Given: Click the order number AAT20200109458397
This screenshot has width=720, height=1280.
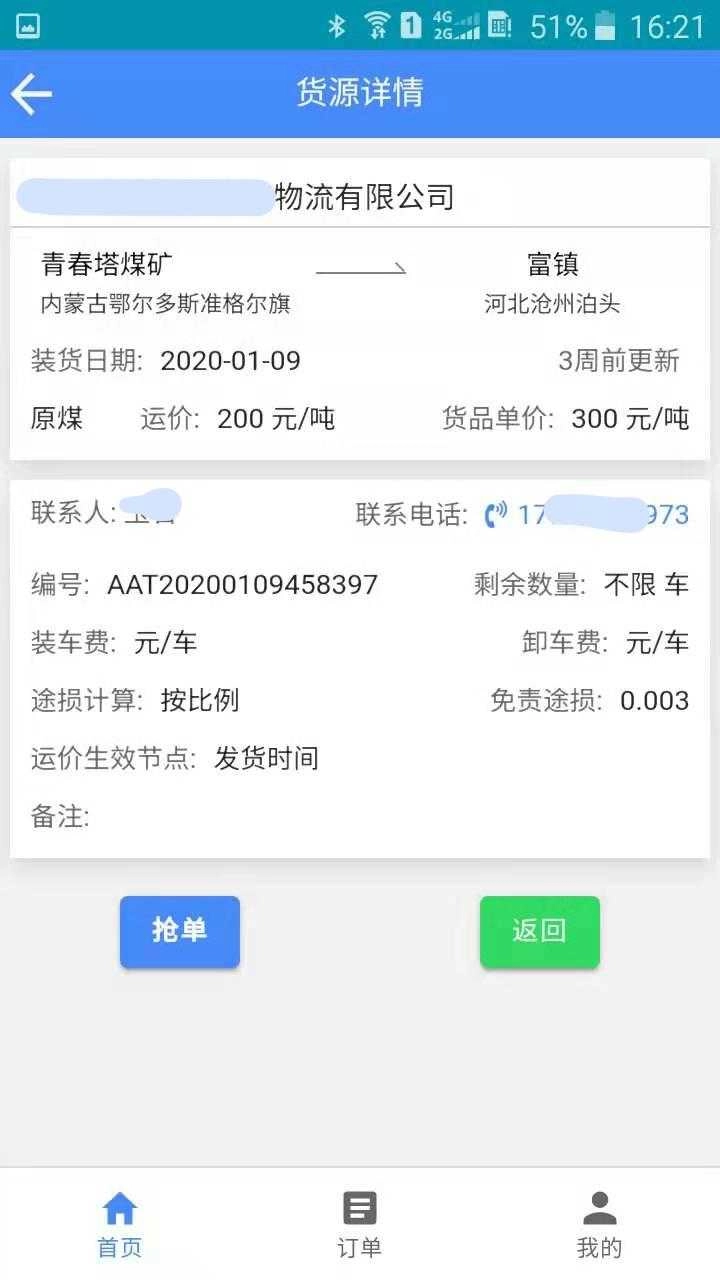Looking at the screenshot, I should [x=244, y=585].
